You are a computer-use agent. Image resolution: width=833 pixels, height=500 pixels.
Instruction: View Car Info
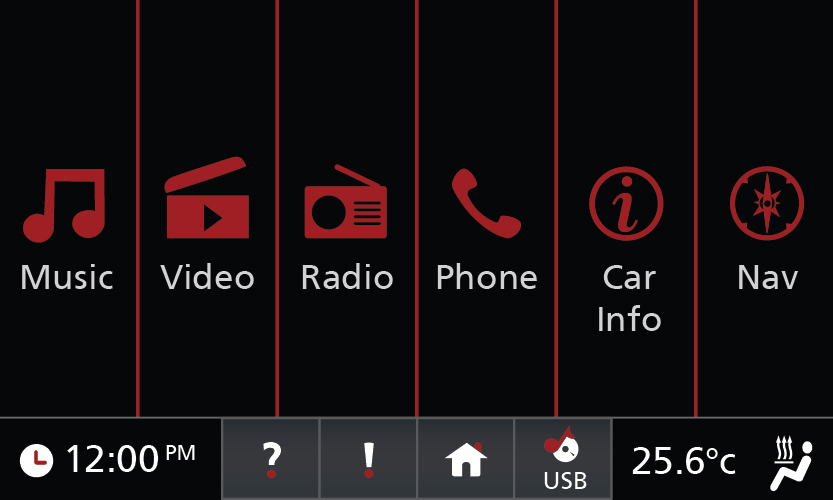(627, 240)
